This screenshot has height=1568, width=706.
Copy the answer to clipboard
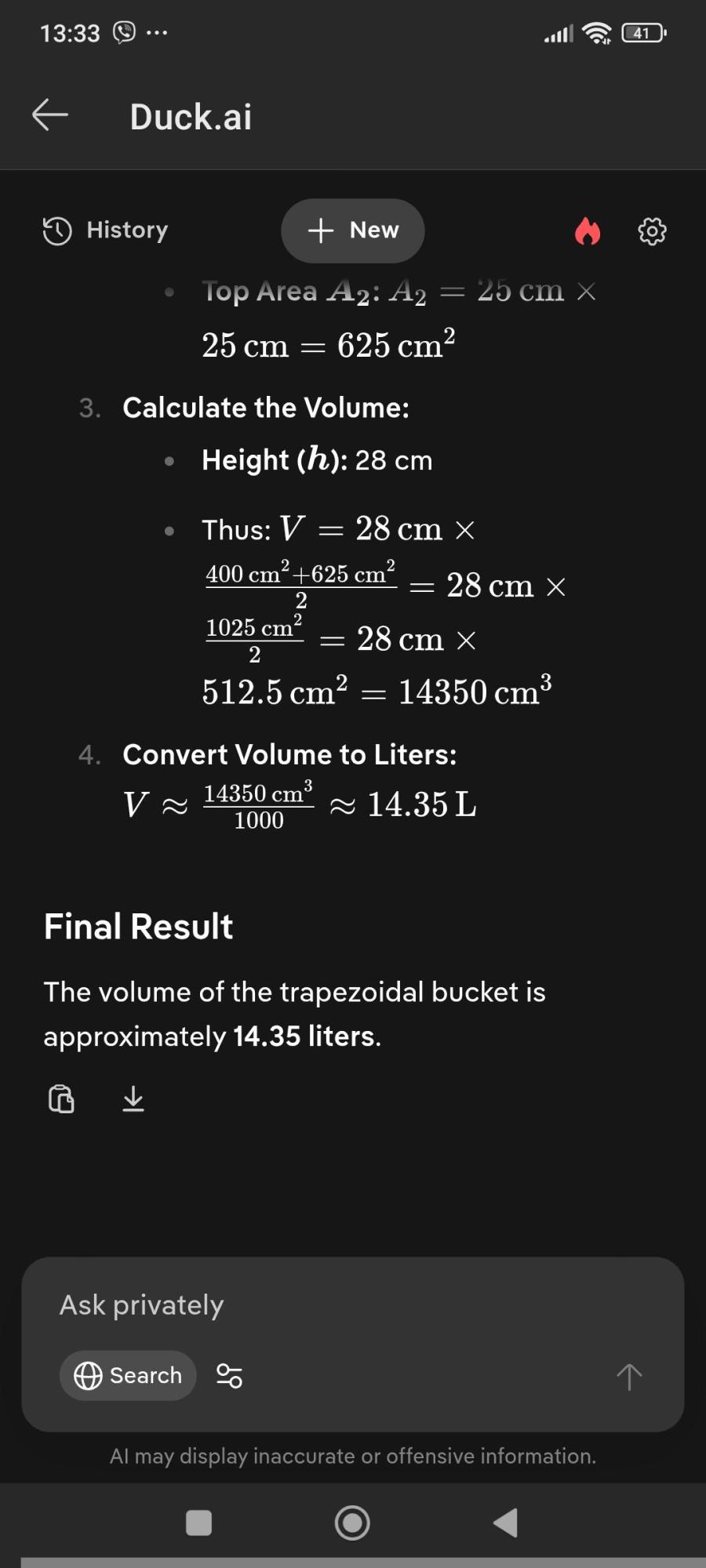coord(61,1098)
